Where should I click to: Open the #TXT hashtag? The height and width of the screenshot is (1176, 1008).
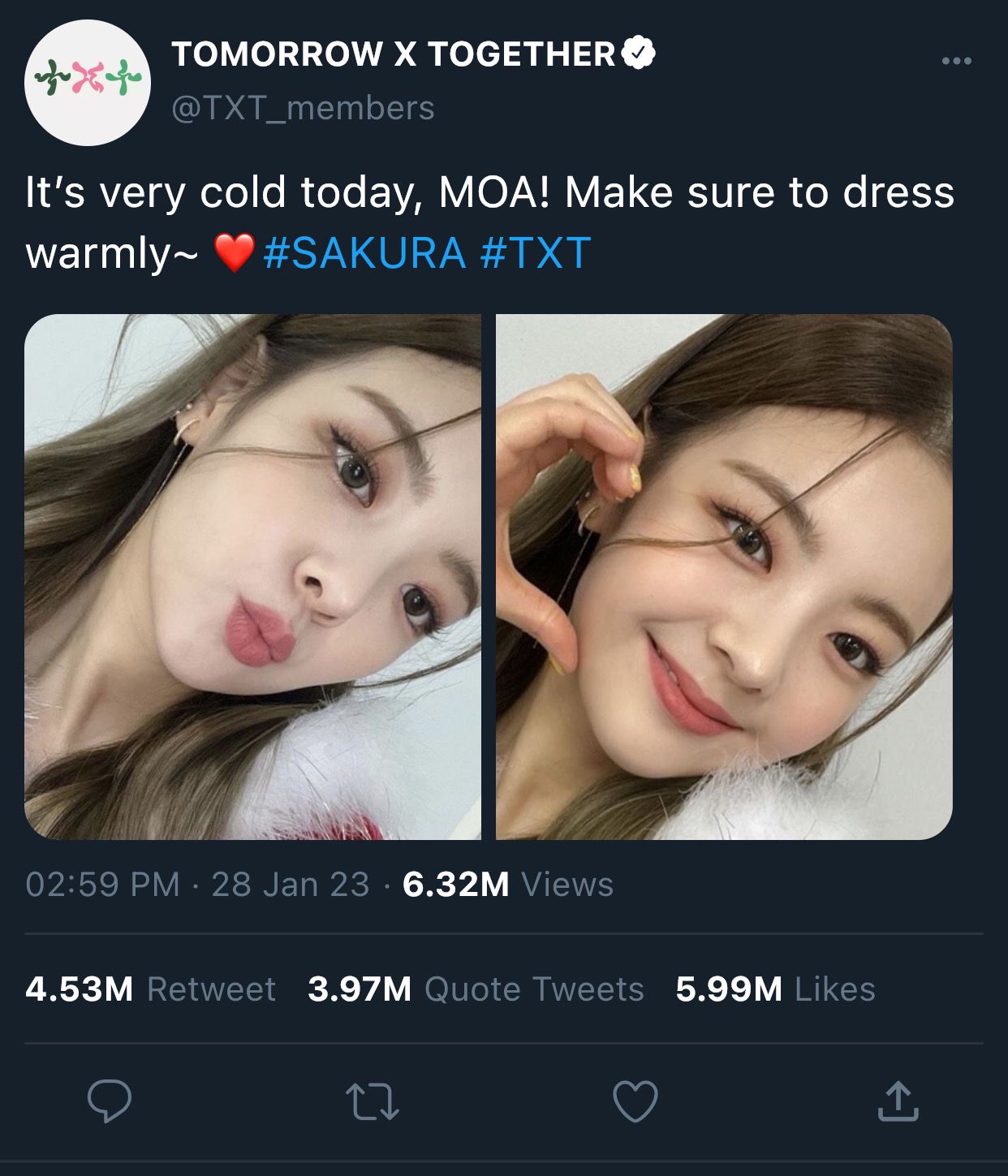tap(535, 252)
